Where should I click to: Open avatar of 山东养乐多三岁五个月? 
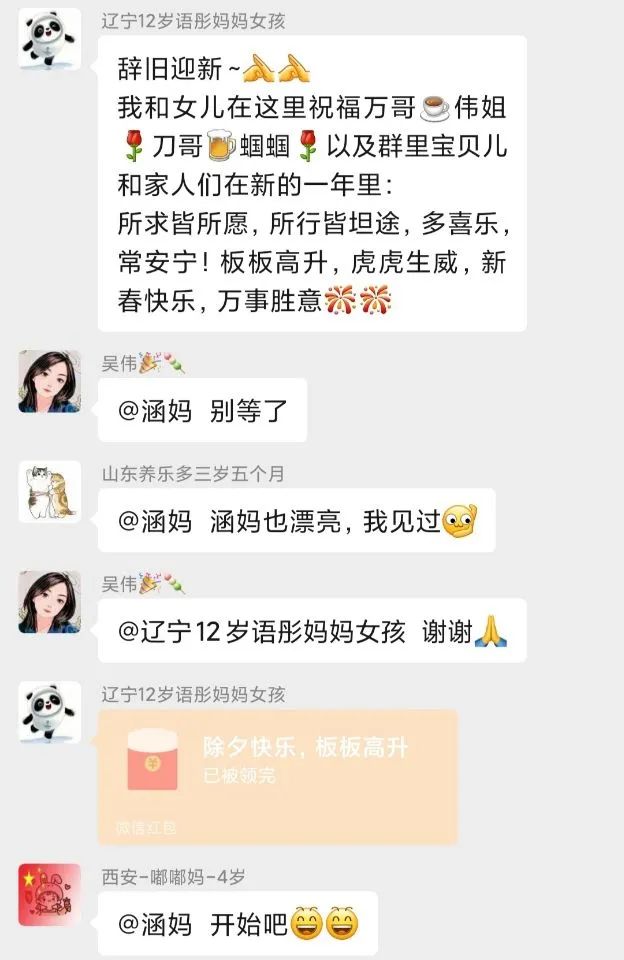49,492
